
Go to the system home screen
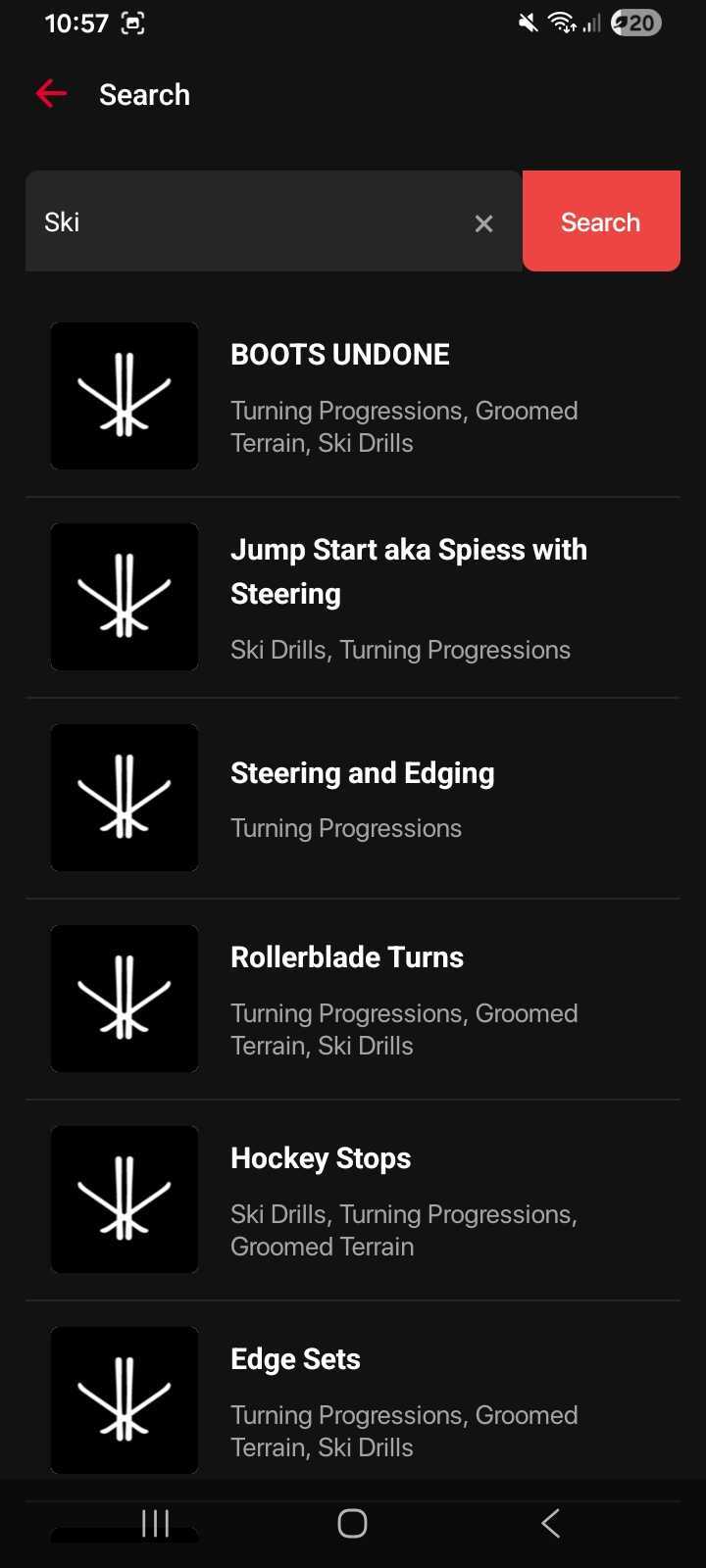point(352,1523)
